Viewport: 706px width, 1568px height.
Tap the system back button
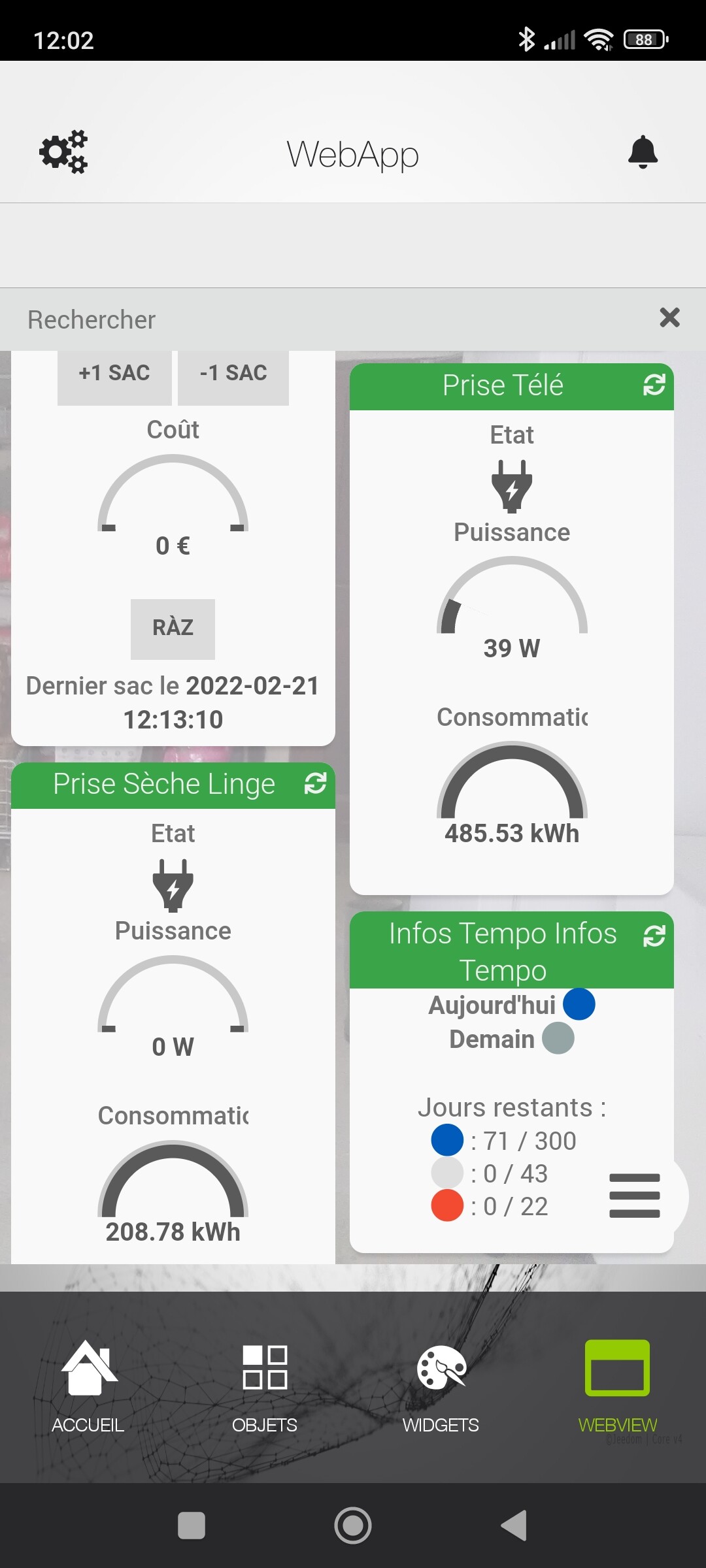point(514,1526)
